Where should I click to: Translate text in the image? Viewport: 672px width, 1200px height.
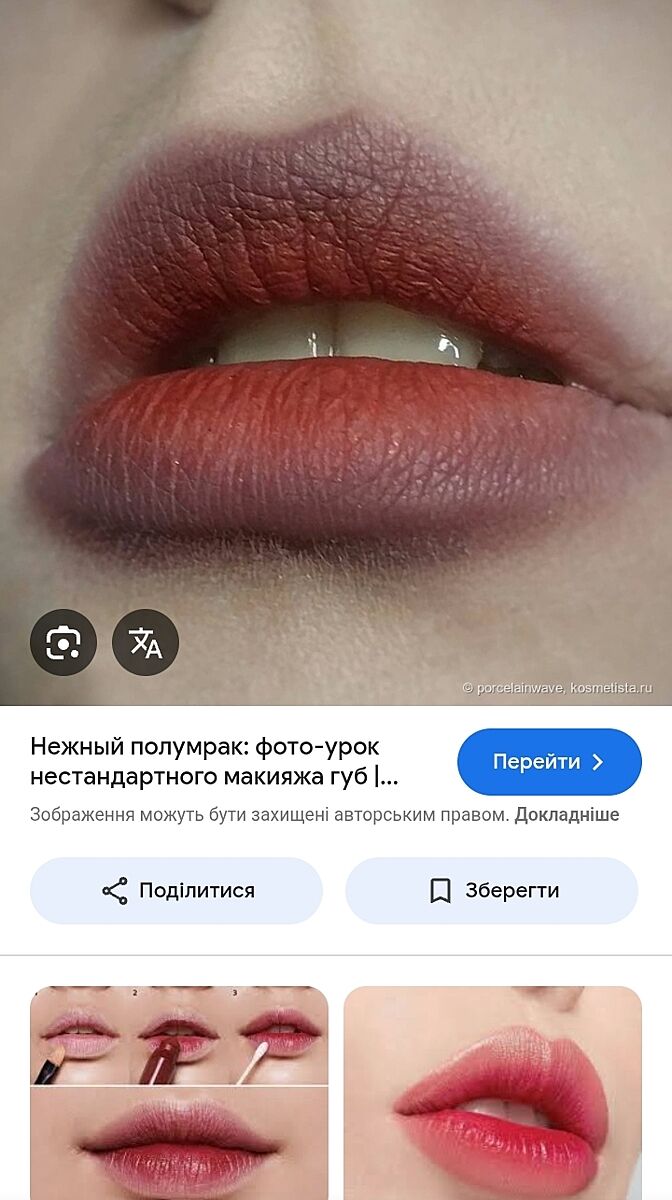pos(146,643)
